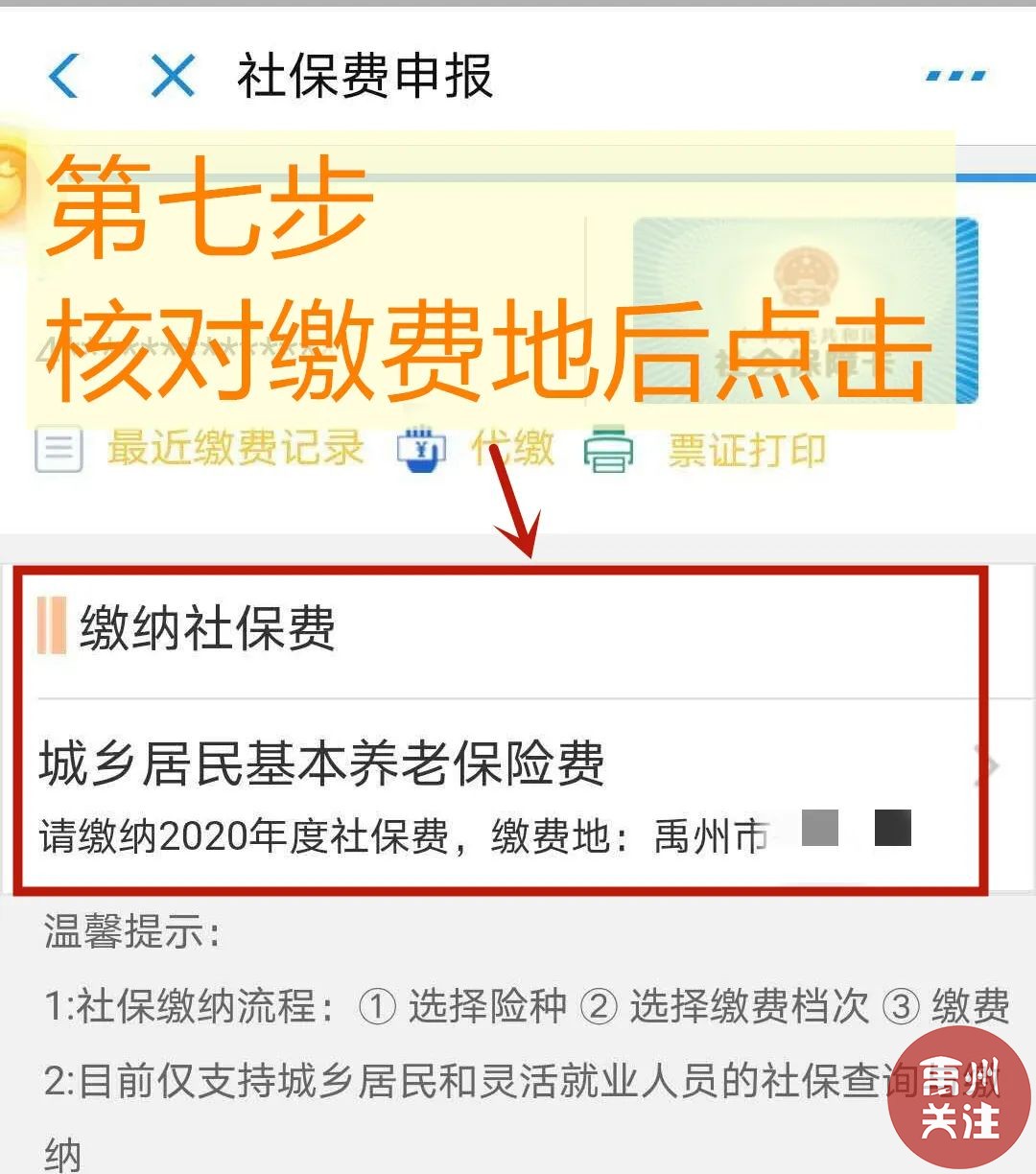1036x1174 pixels.
Task: Open 最近缴费记录
Action: point(201,449)
